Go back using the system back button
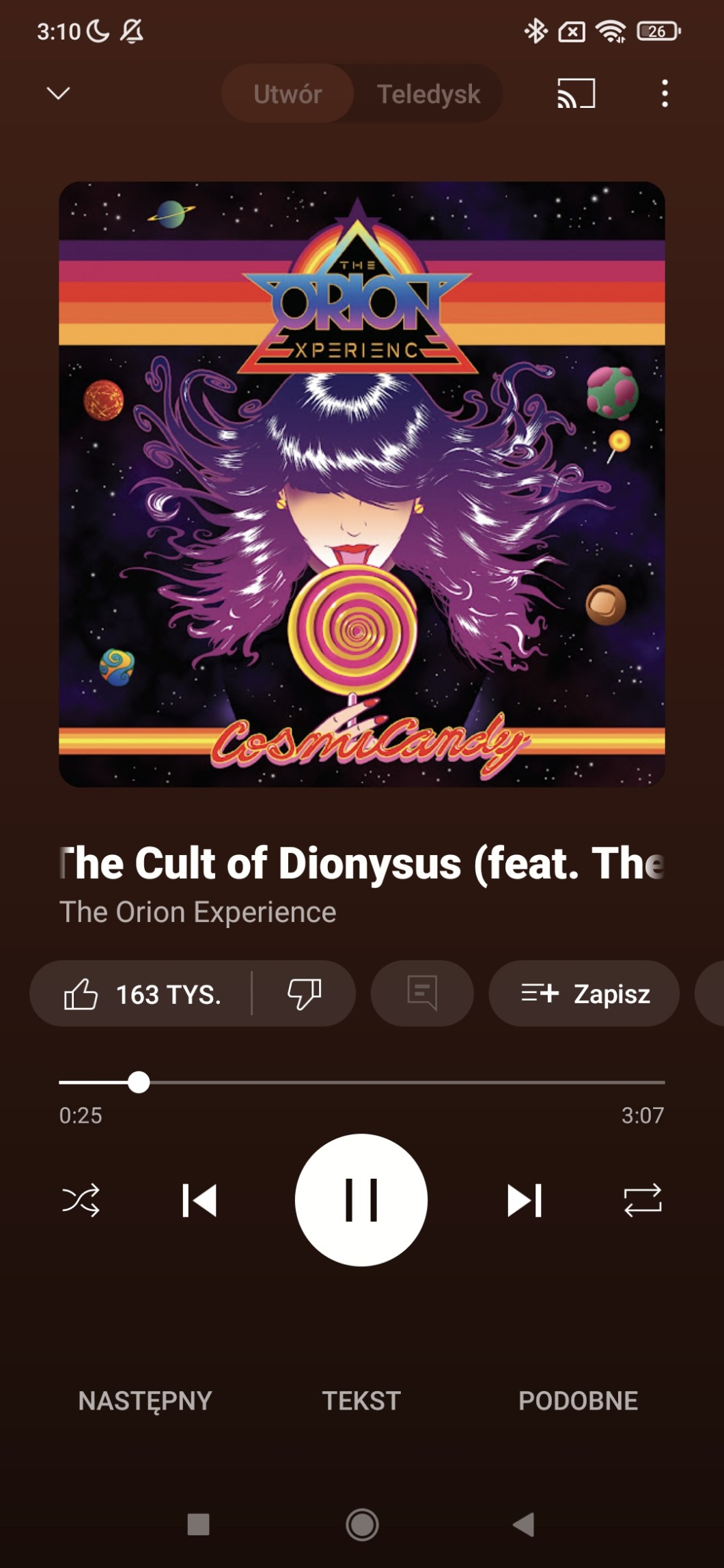 tap(524, 1524)
